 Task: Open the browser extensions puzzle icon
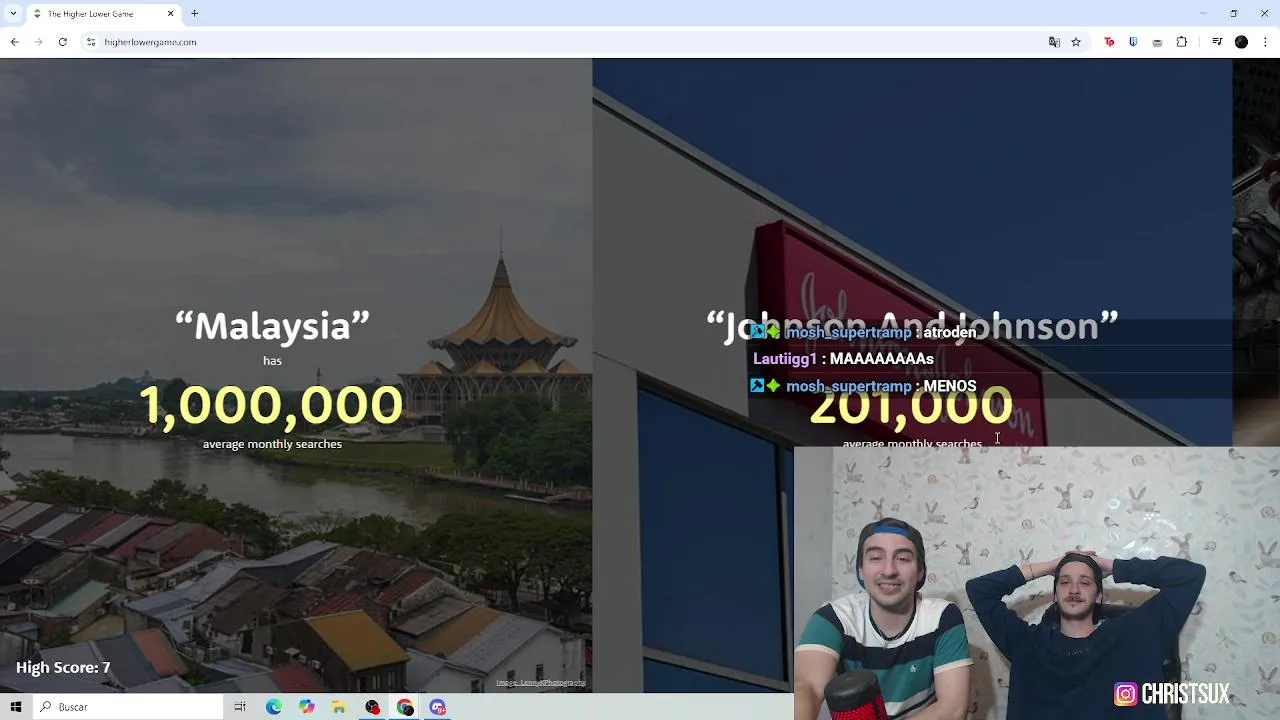pyautogui.click(x=1182, y=42)
